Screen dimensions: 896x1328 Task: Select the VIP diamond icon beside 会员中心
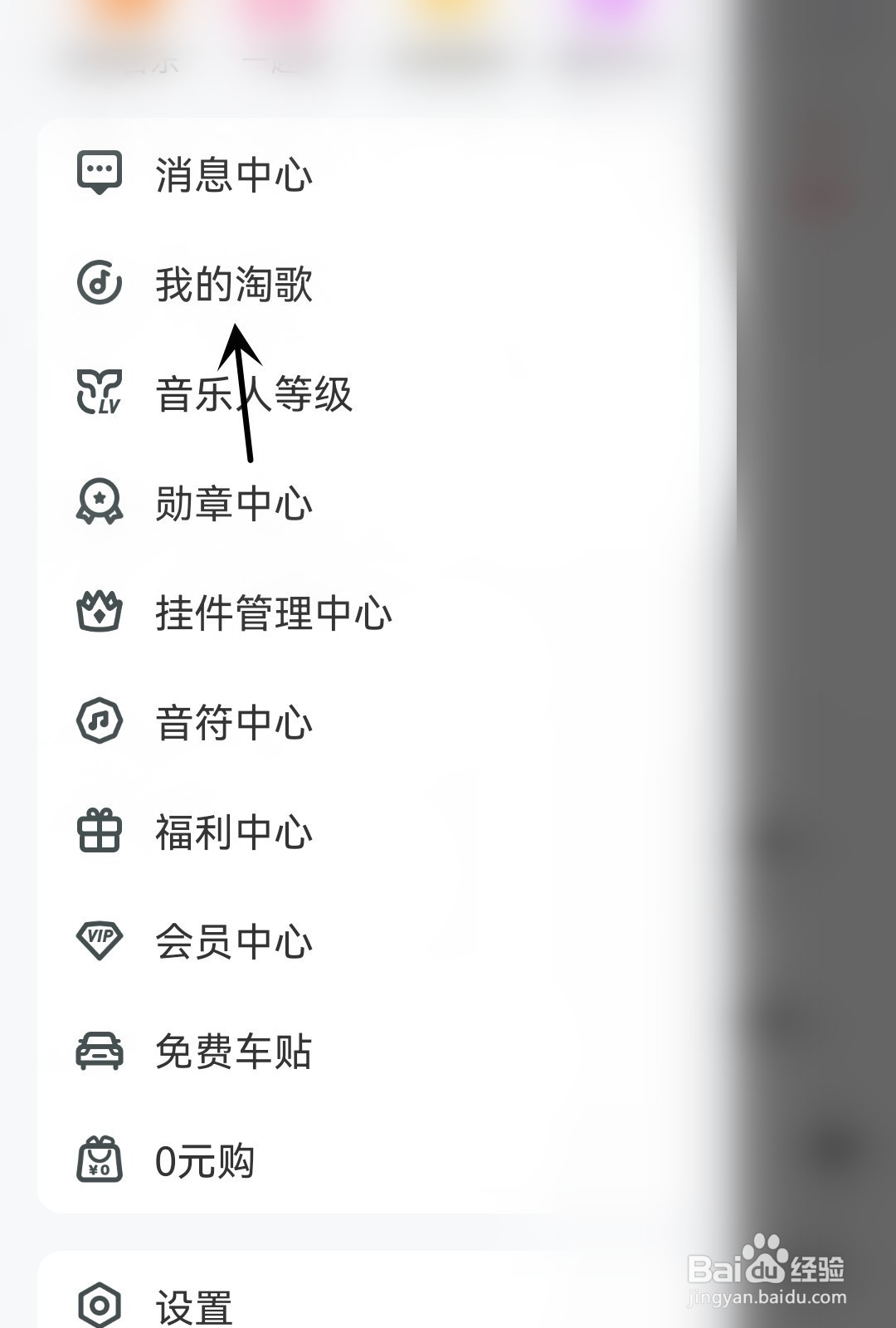(x=100, y=940)
